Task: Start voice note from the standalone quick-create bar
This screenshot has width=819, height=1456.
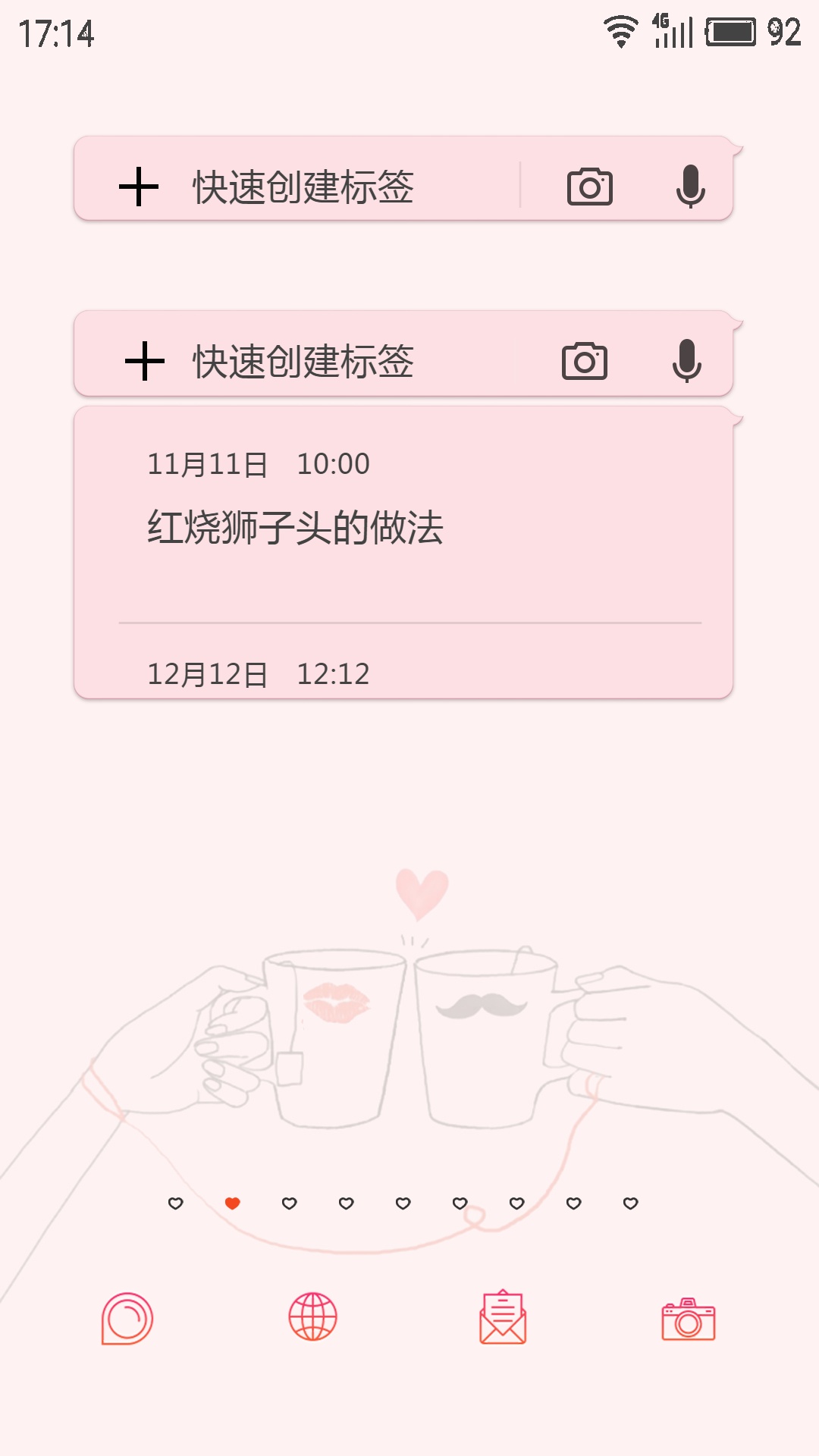Action: coord(690,187)
